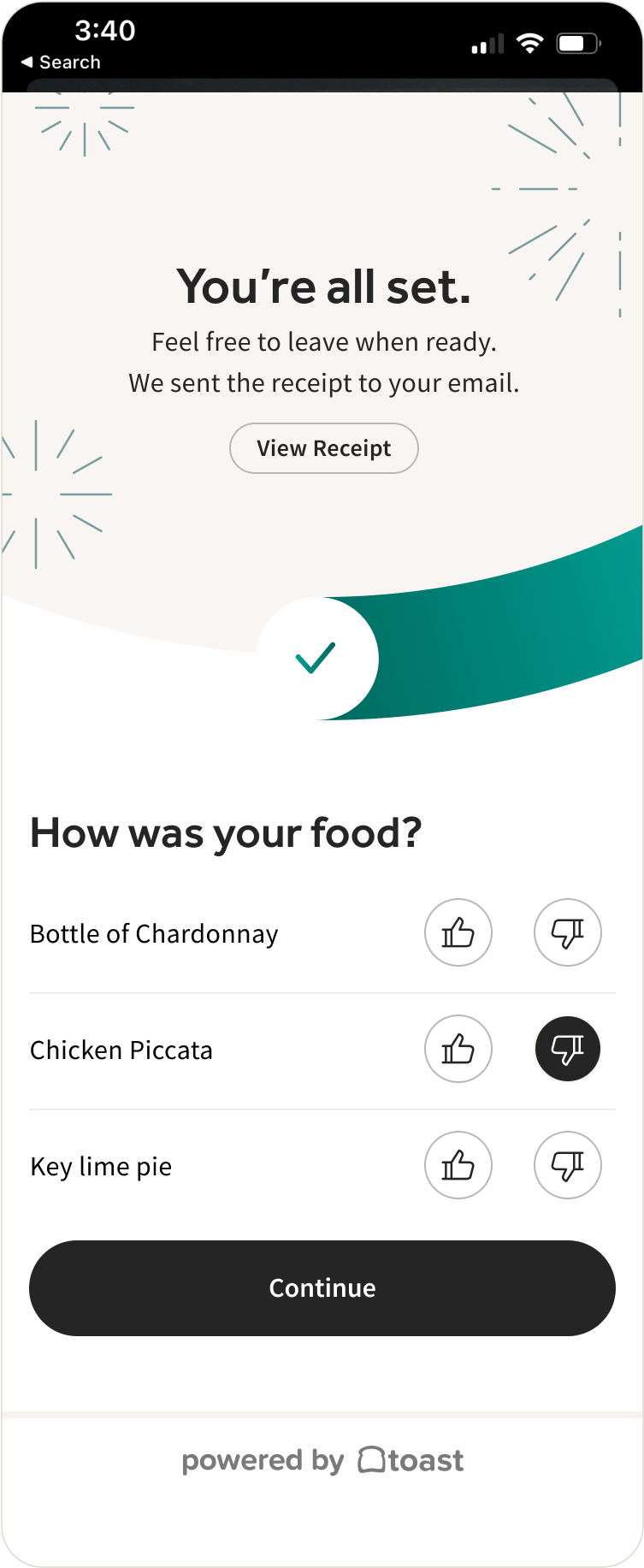Switch Chicken Piccata rating to thumbs up
Viewport: 644px width, 1568px height.
coord(458,1049)
